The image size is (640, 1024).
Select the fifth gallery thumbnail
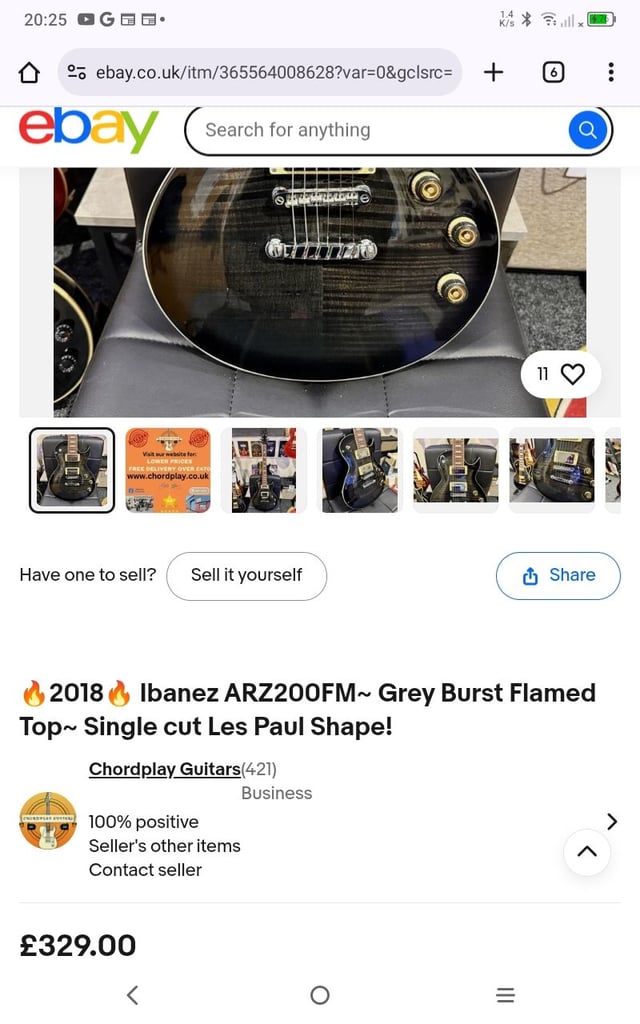click(456, 470)
